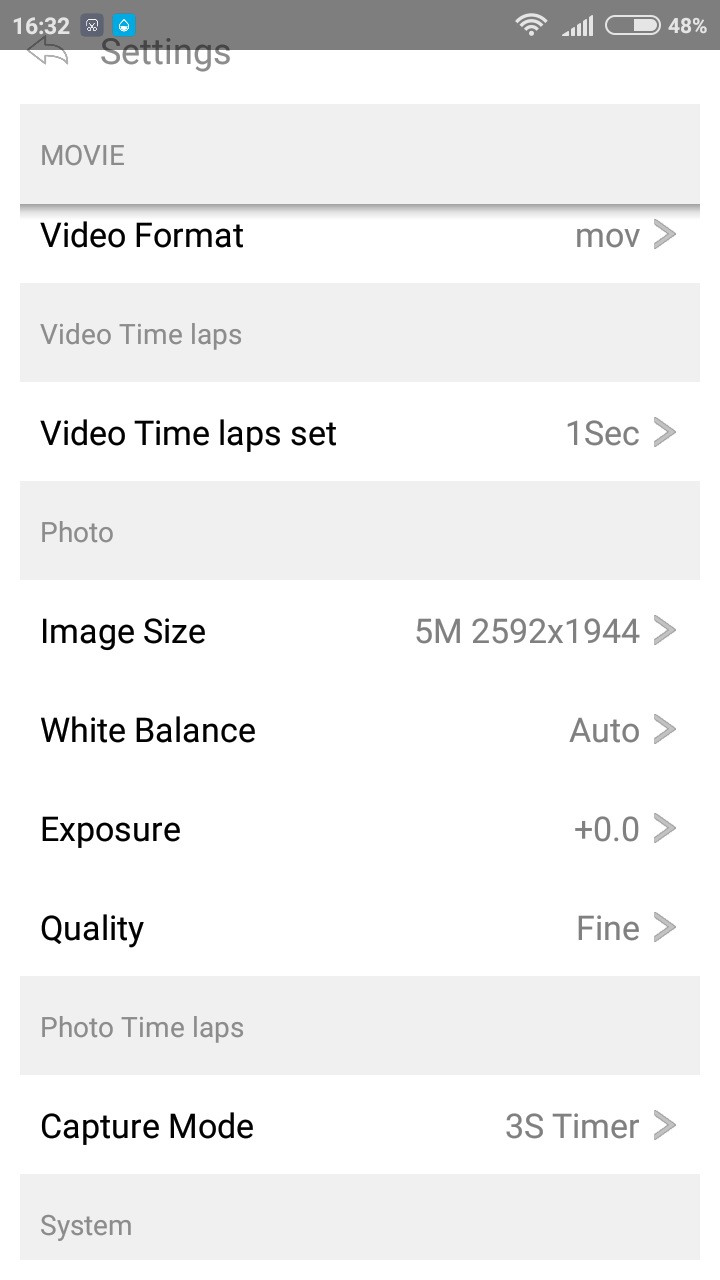Change the Capture Mode timer

point(358,1126)
